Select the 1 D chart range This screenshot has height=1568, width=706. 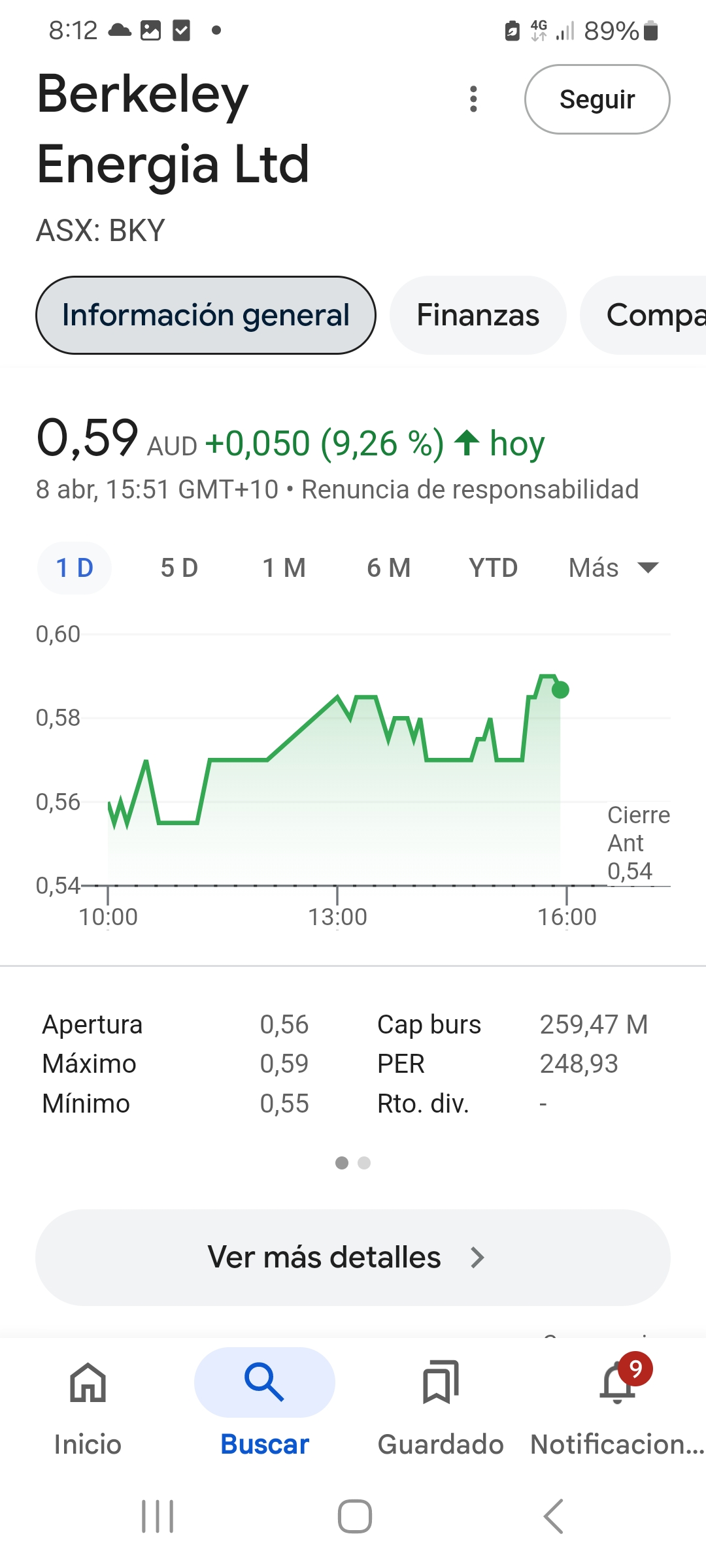75,568
